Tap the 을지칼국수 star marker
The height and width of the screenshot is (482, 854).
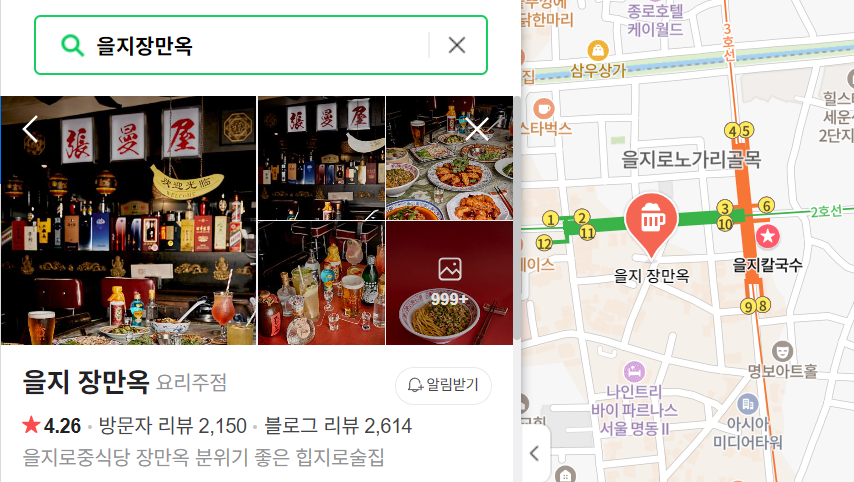tap(767, 237)
